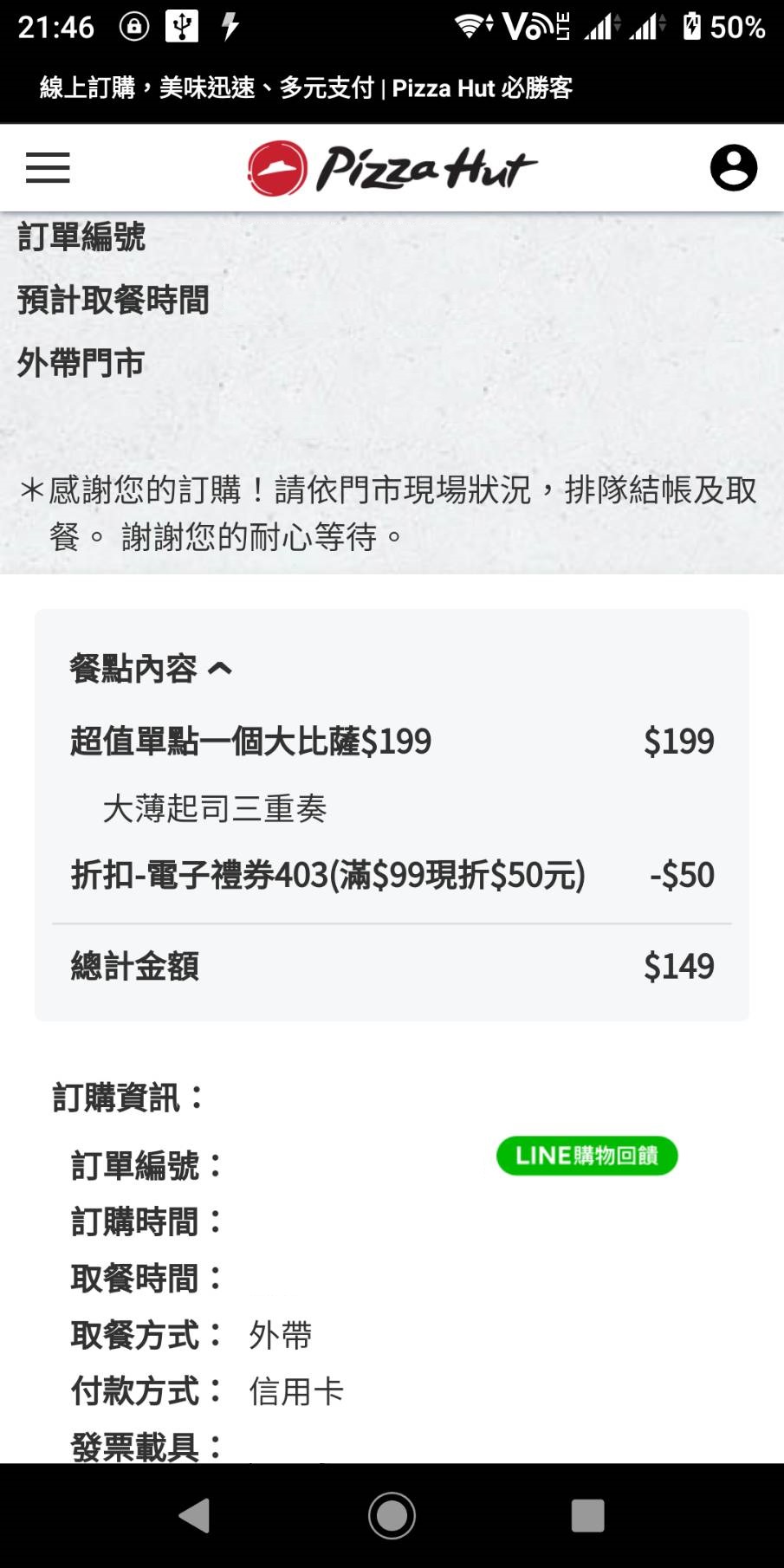Open the hamburger menu
The image size is (784, 1568).
pos(48,168)
